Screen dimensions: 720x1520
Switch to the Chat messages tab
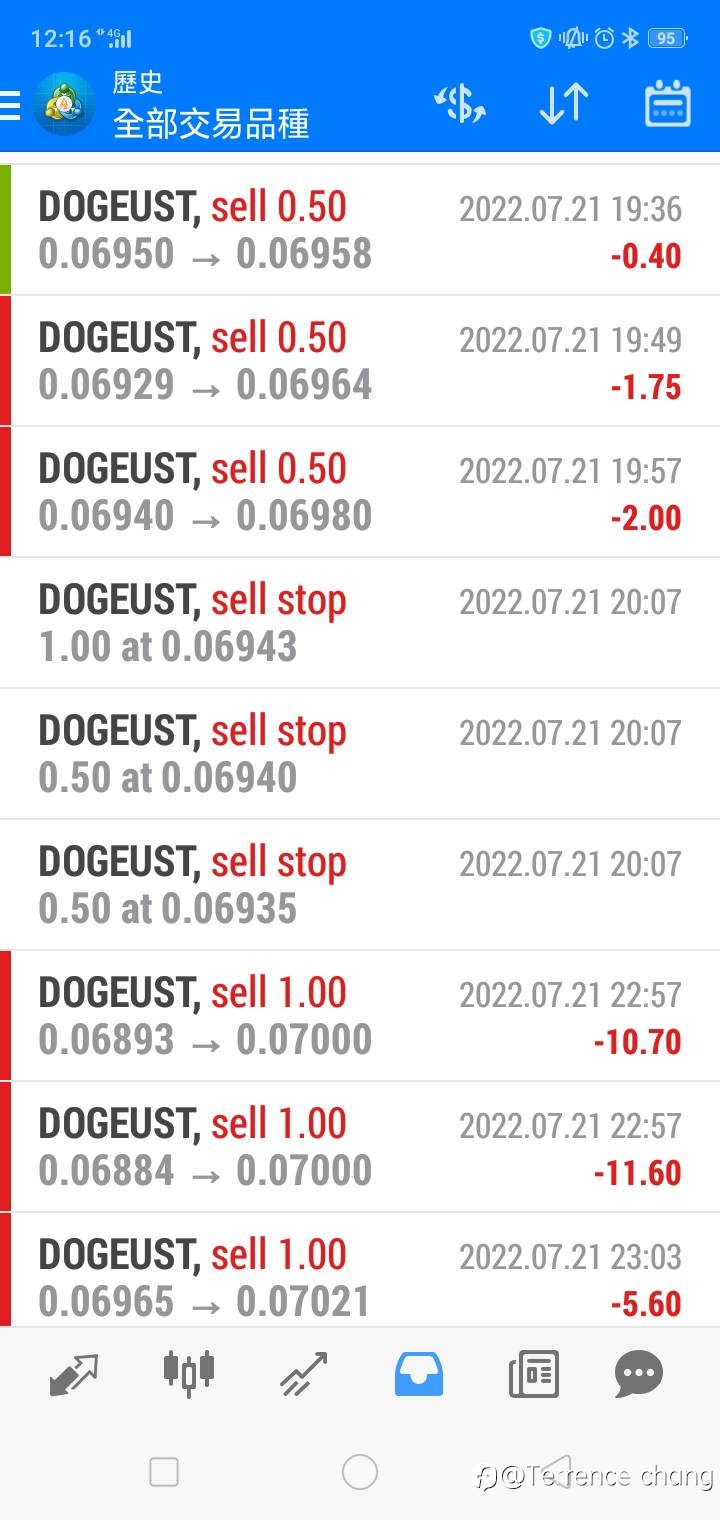(639, 1374)
